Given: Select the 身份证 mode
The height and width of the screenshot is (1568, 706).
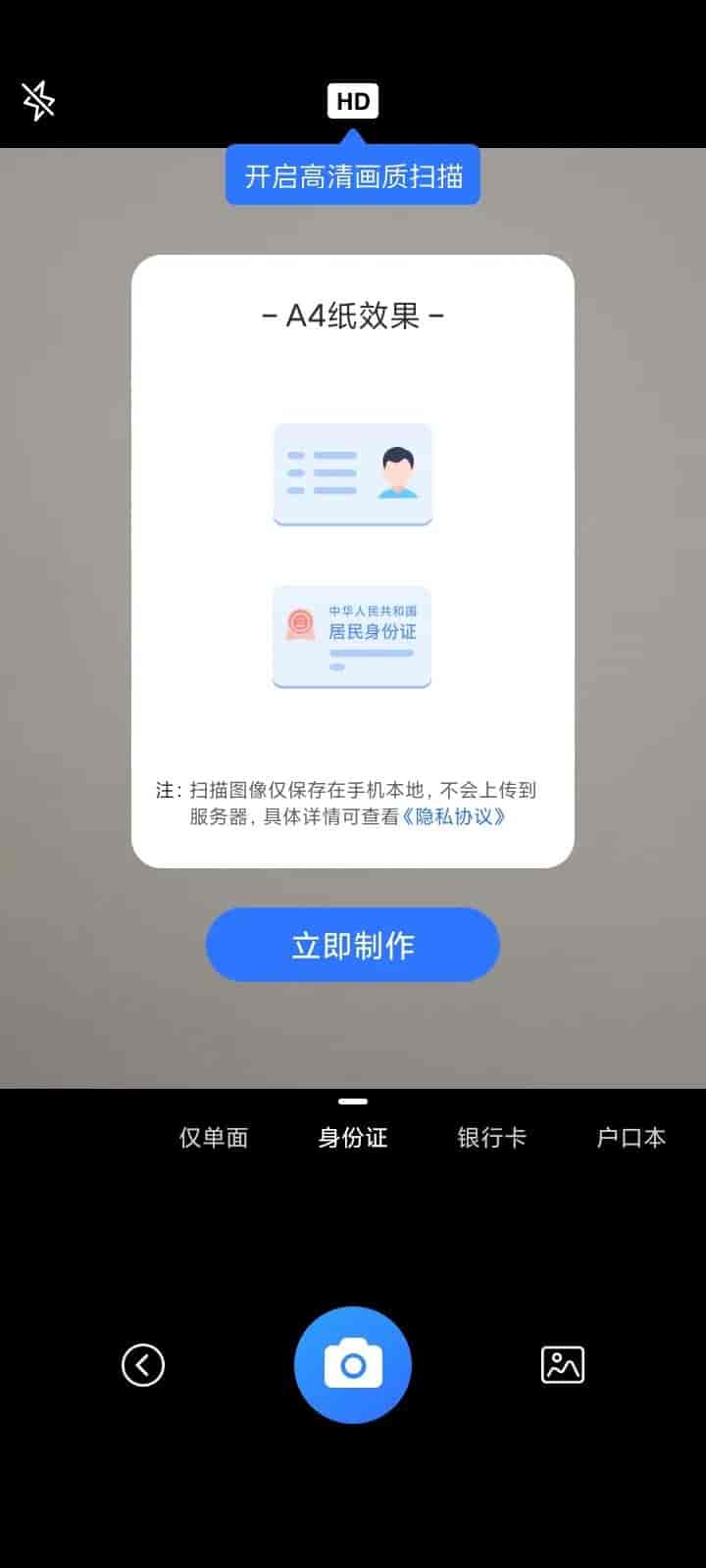Looking at the screenshot, I should 353,1138.
